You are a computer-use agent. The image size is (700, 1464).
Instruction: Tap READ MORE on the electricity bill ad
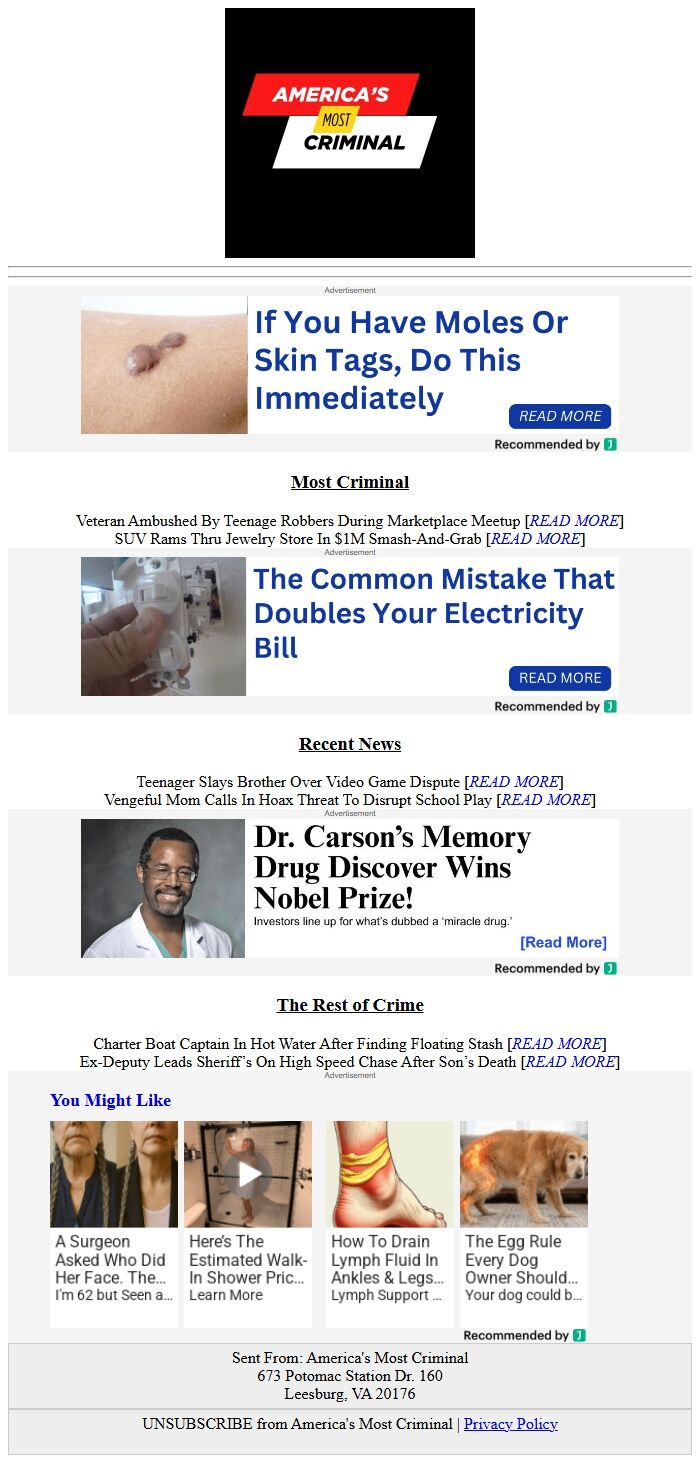560,678
